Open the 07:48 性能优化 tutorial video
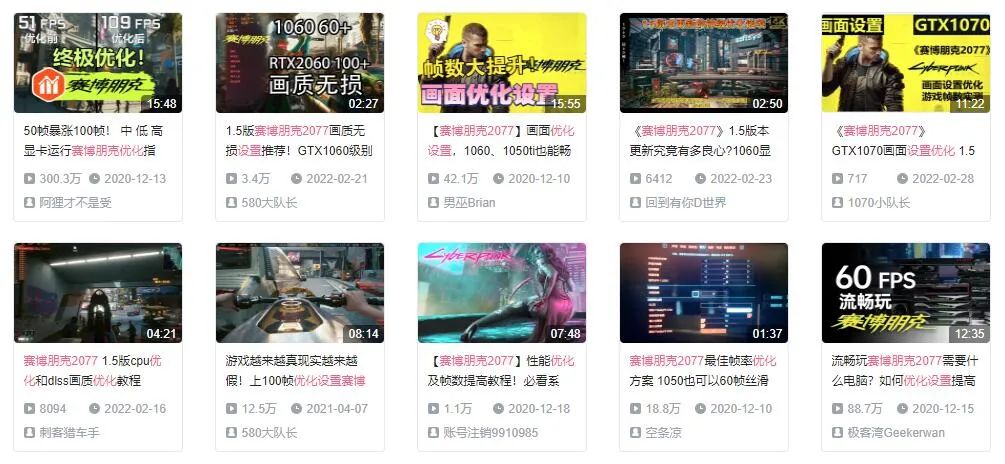1005x464 pixels. 501,293
